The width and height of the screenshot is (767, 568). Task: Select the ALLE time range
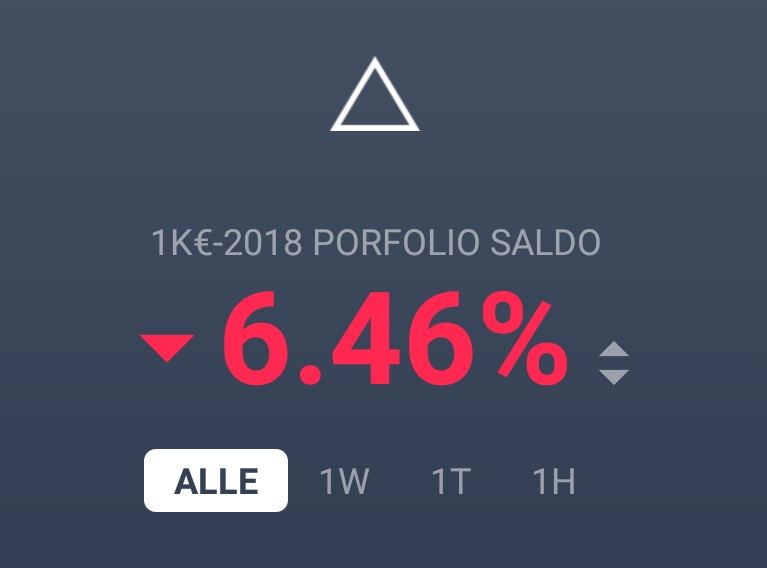[216, 480]
